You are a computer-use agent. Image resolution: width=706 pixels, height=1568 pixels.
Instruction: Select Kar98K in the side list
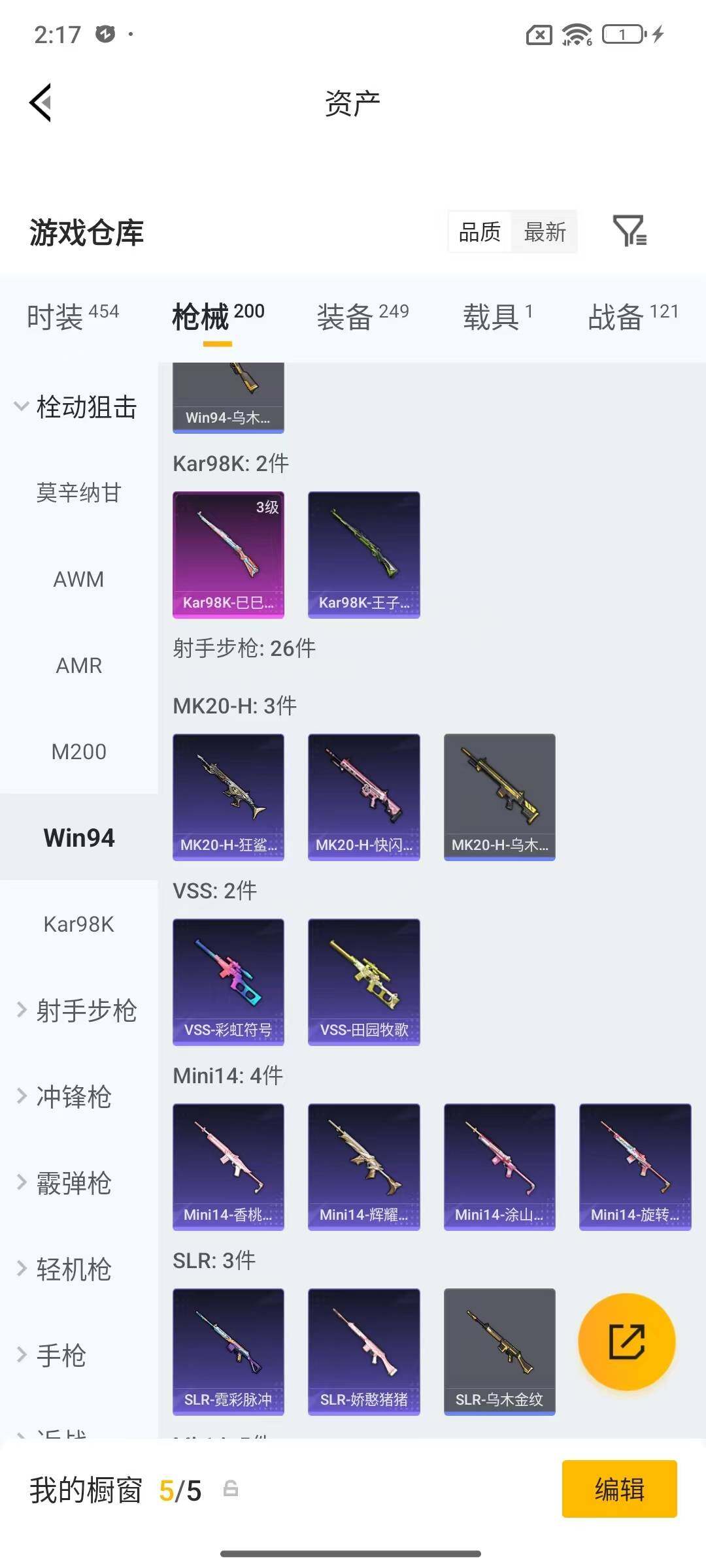(78, 924)
